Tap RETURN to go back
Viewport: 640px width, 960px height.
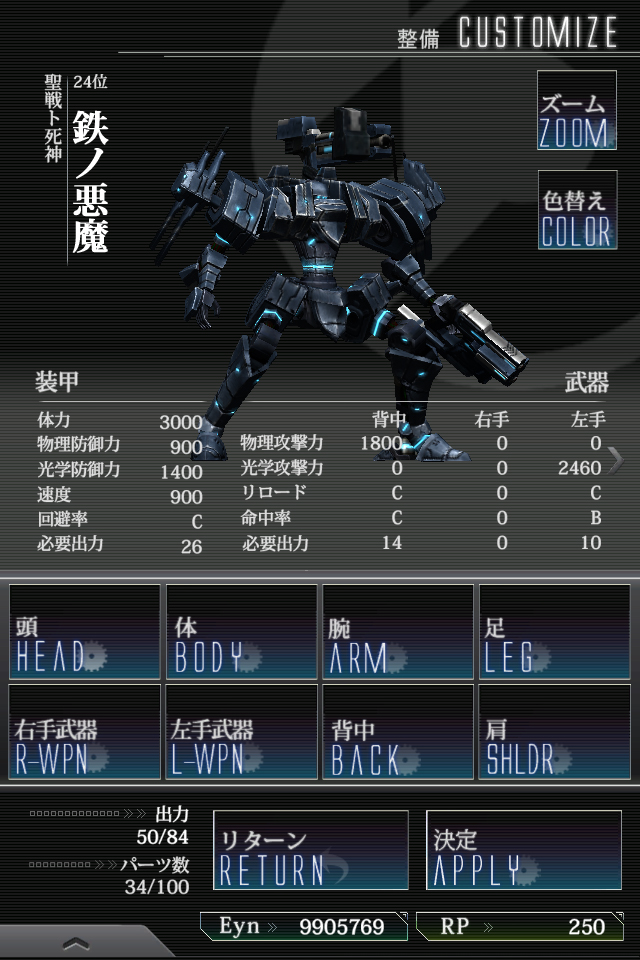point(311,850)
